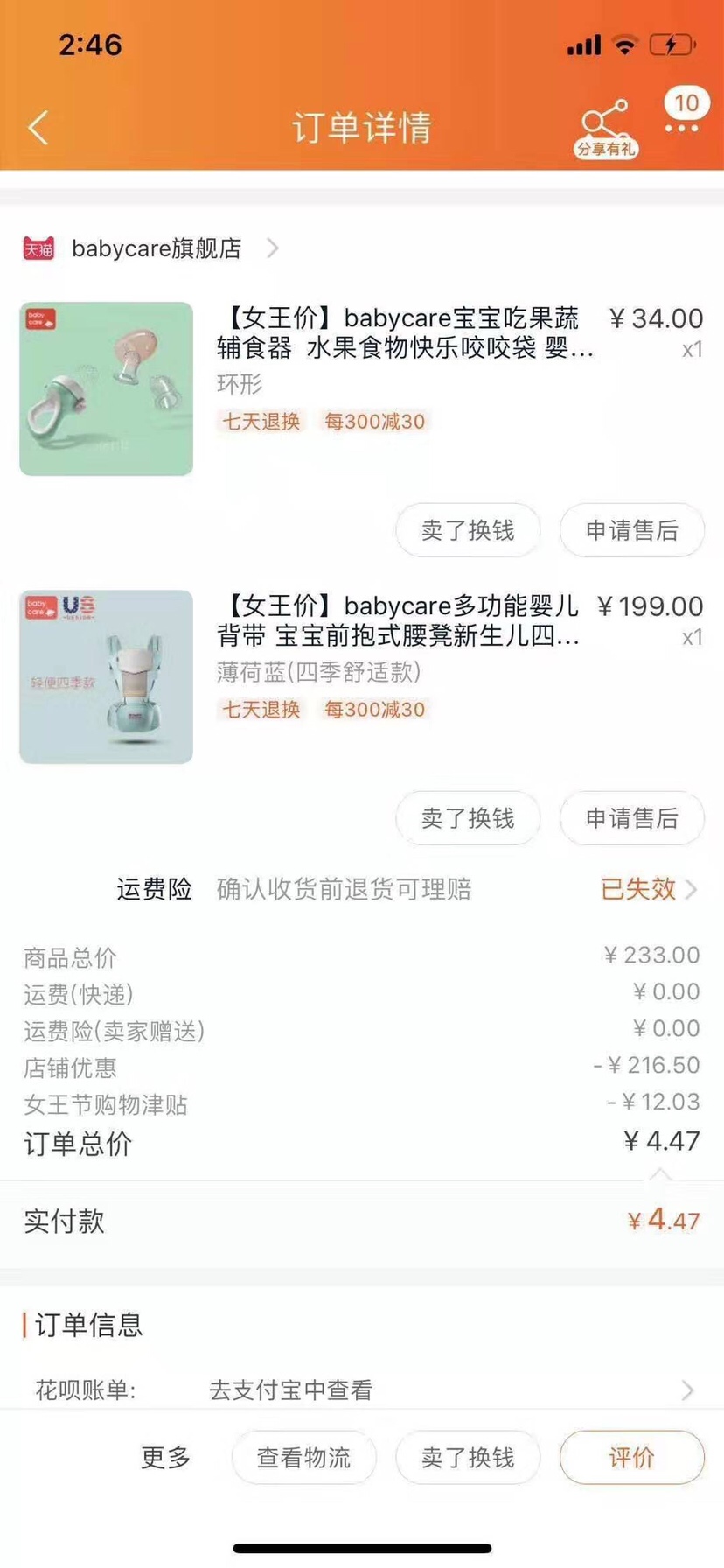Tap 卖了换钱 in the bottom bar

(x=468, y=1457)
